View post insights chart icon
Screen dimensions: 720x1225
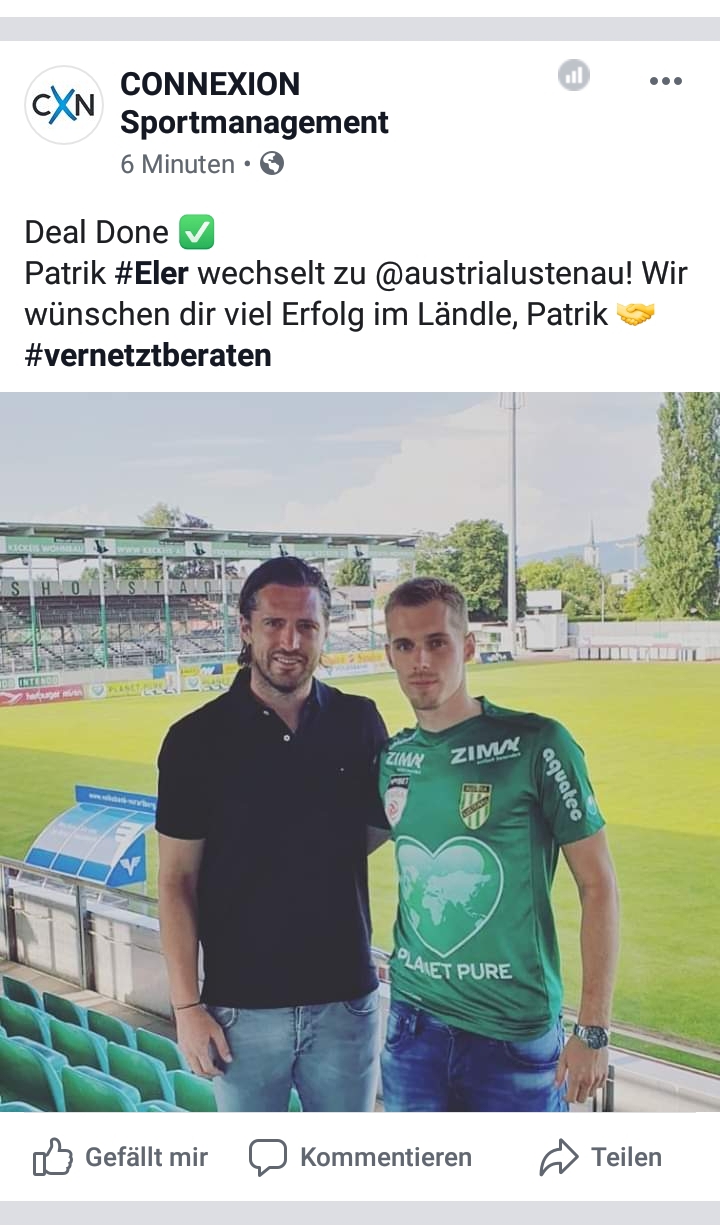point(573,75)
